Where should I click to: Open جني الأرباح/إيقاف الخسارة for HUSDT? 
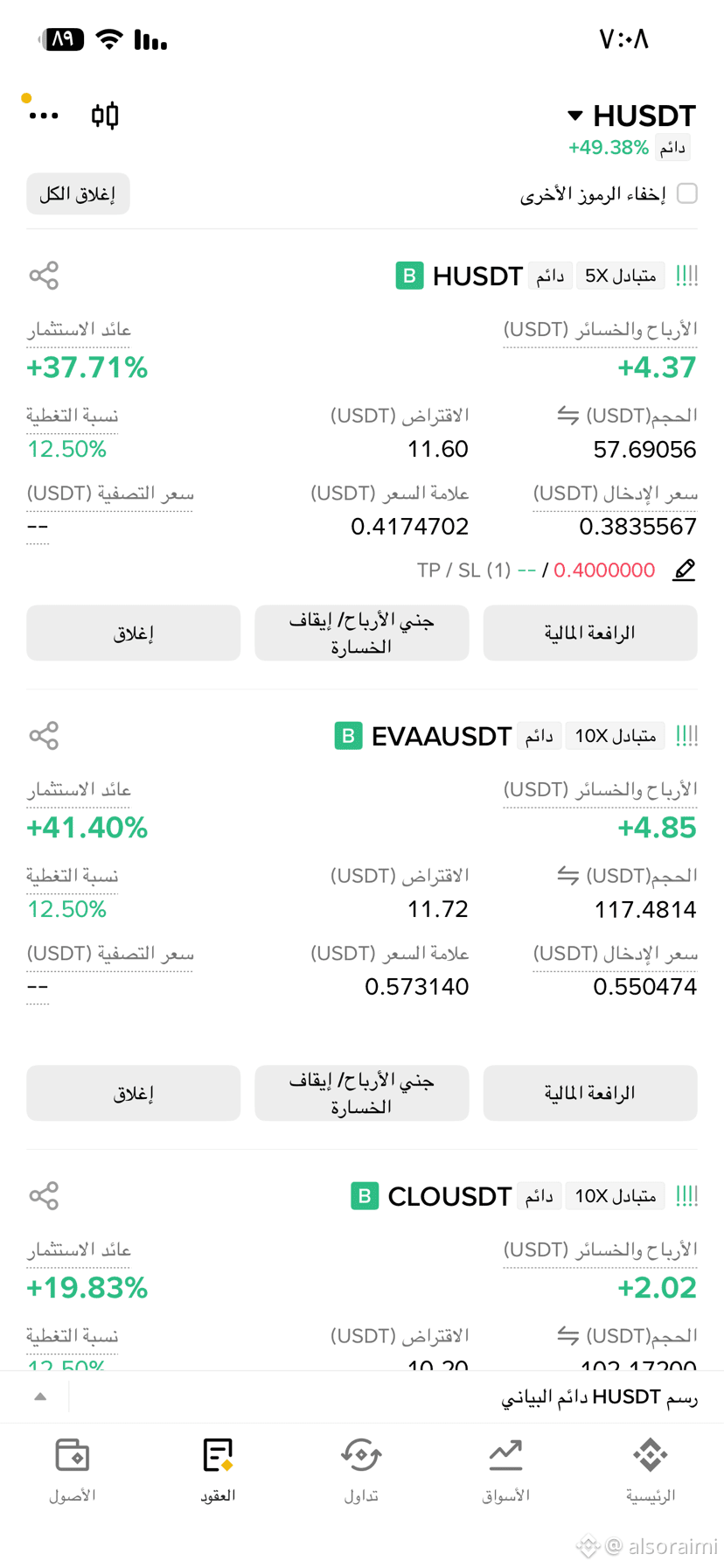tap(362, 633)
